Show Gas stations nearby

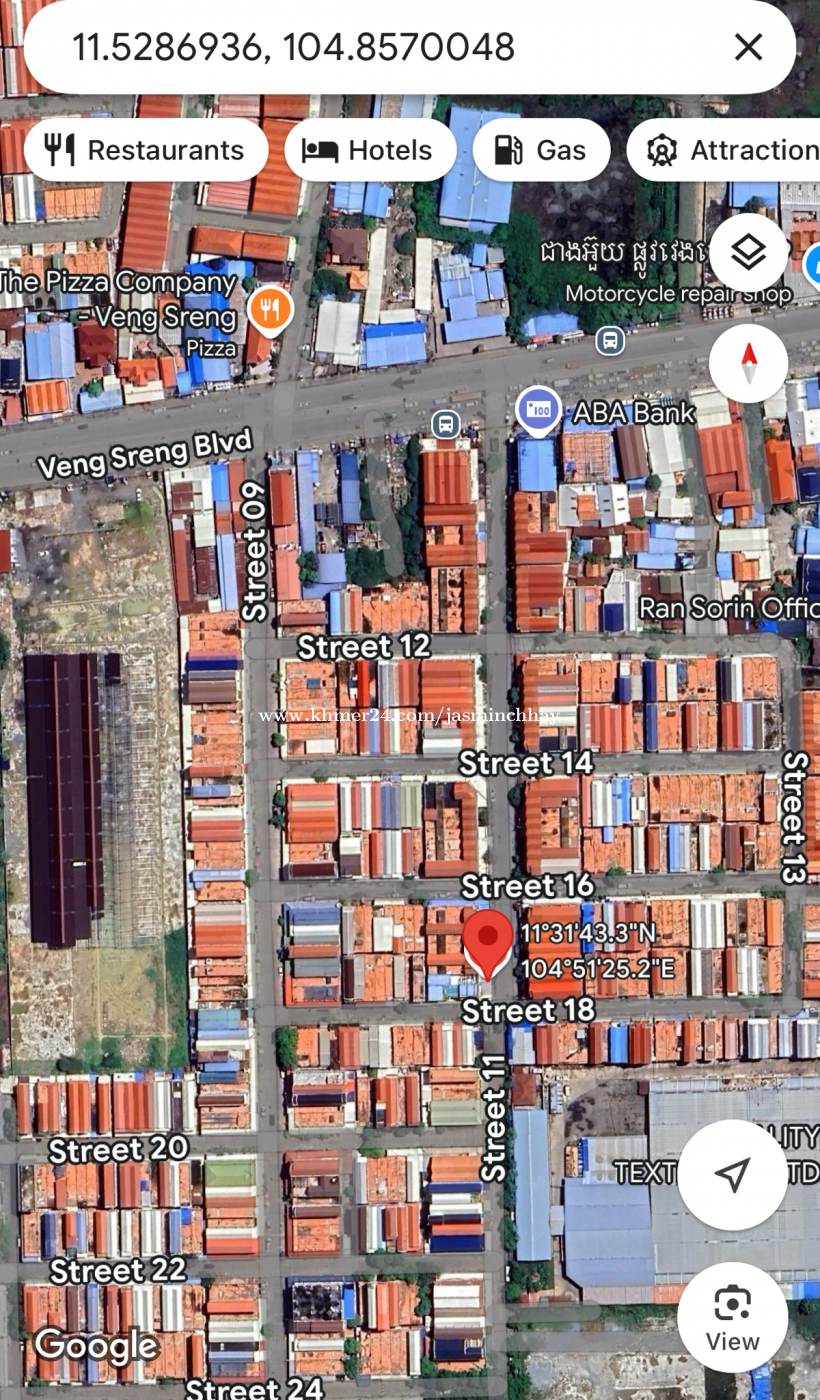click(x=541, y=150)
